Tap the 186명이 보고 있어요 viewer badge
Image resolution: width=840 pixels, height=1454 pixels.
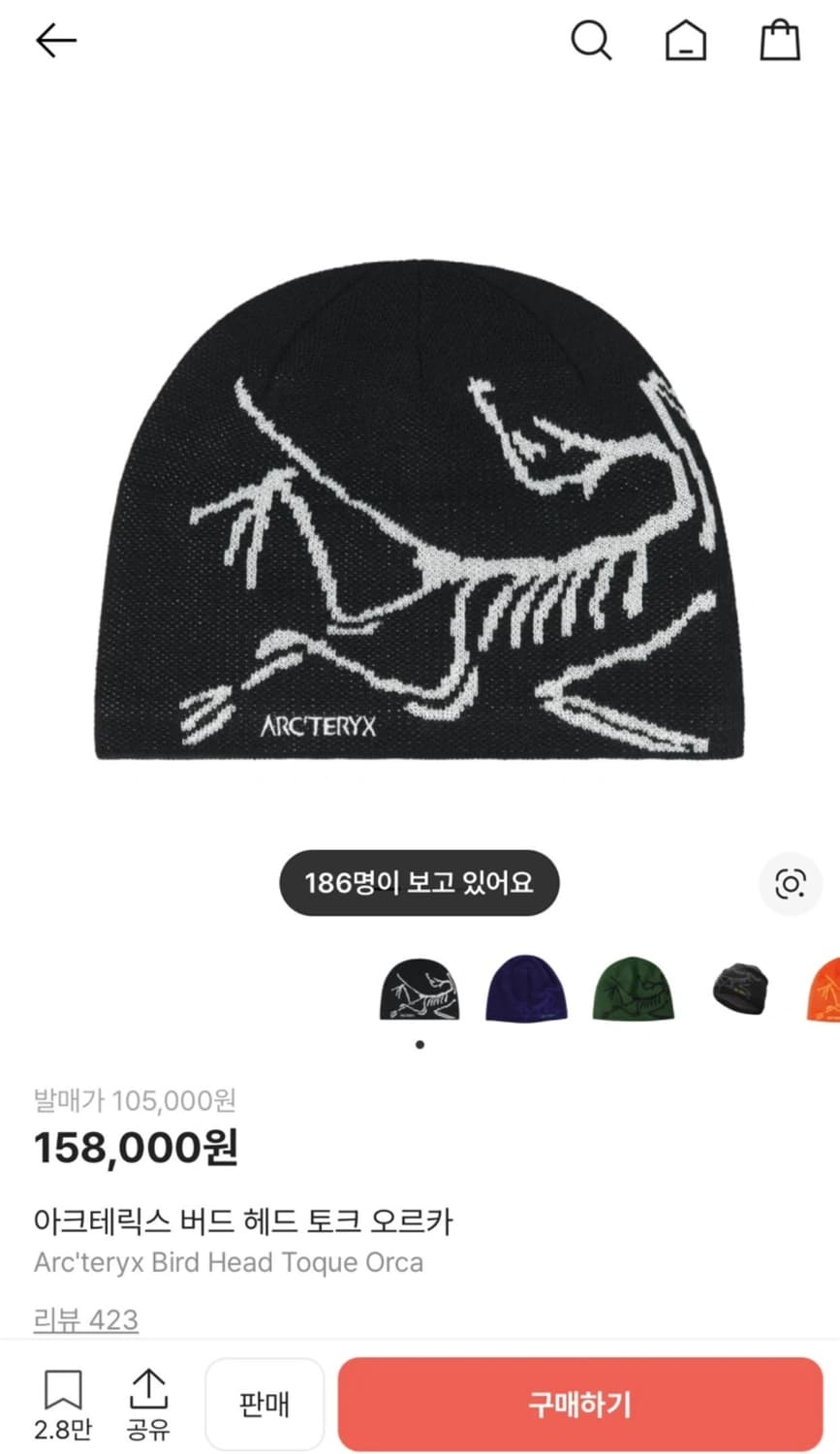(x=418, y=883)
